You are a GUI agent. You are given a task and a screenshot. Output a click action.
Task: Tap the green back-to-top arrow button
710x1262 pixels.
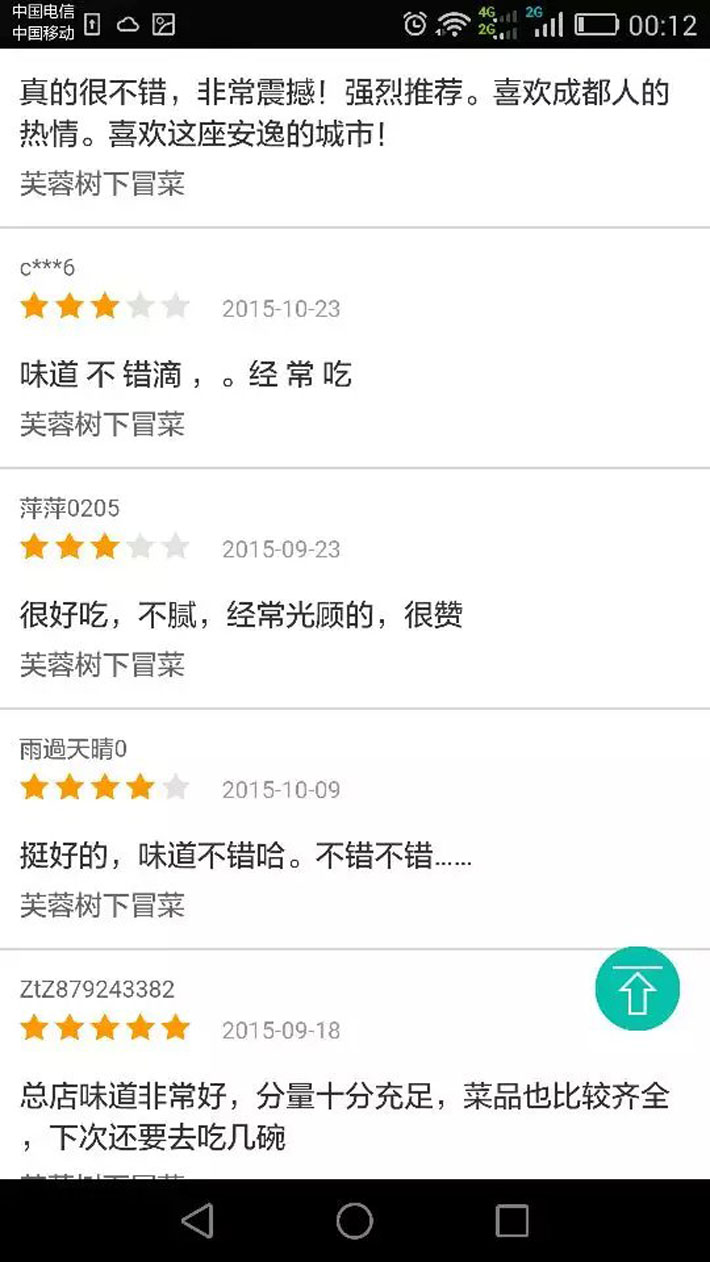click(637, 989)
